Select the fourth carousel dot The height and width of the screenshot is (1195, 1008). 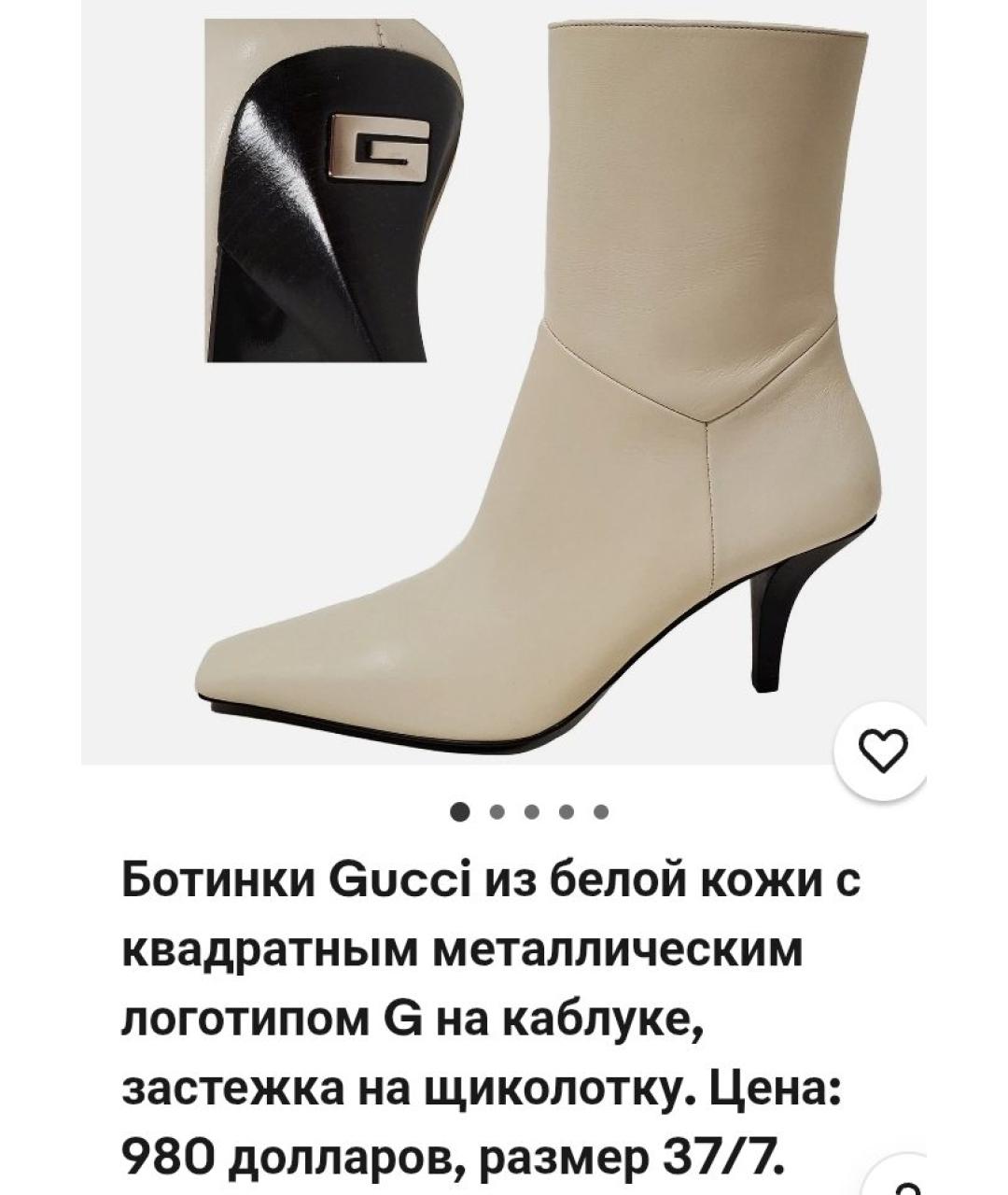point(565,811)
